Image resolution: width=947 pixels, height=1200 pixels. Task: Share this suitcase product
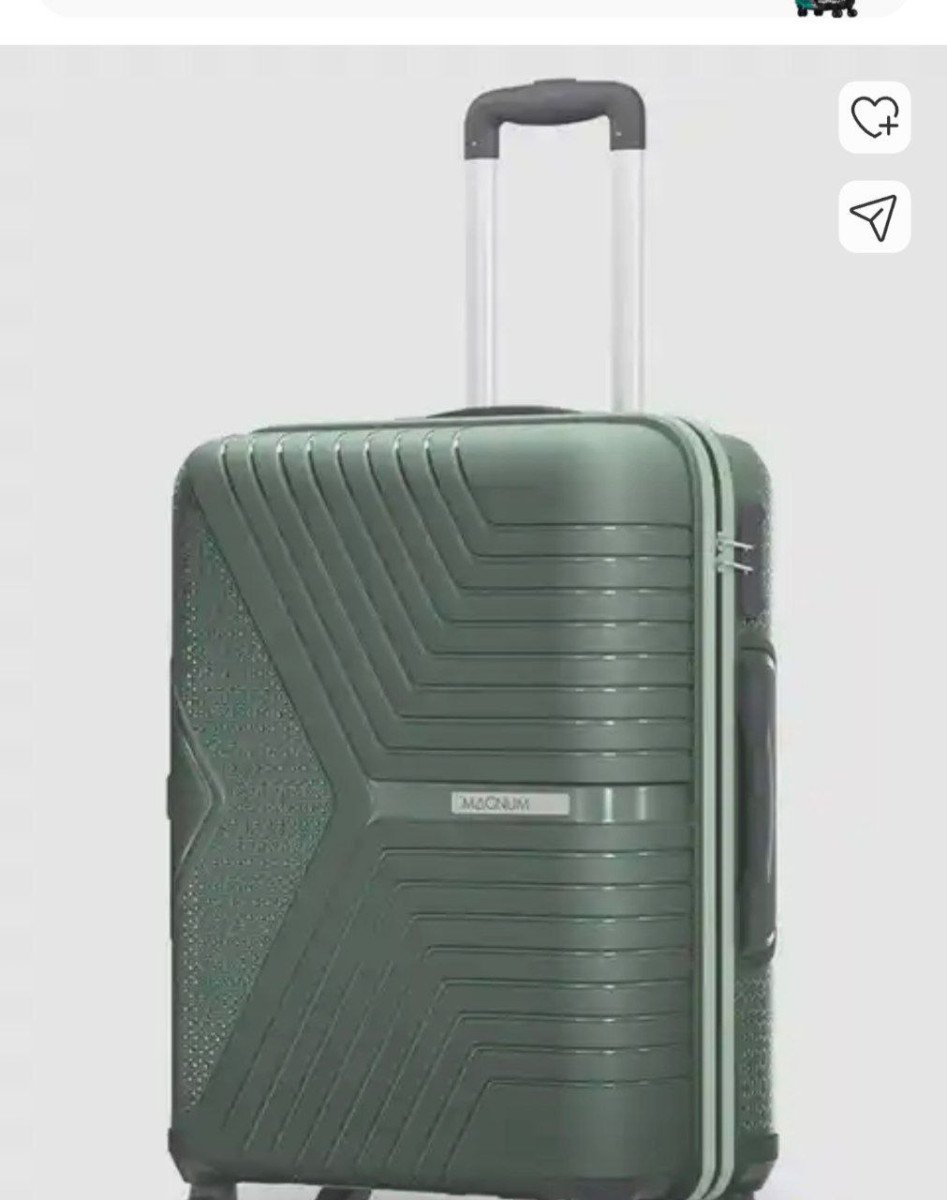(x=874, y=216)
